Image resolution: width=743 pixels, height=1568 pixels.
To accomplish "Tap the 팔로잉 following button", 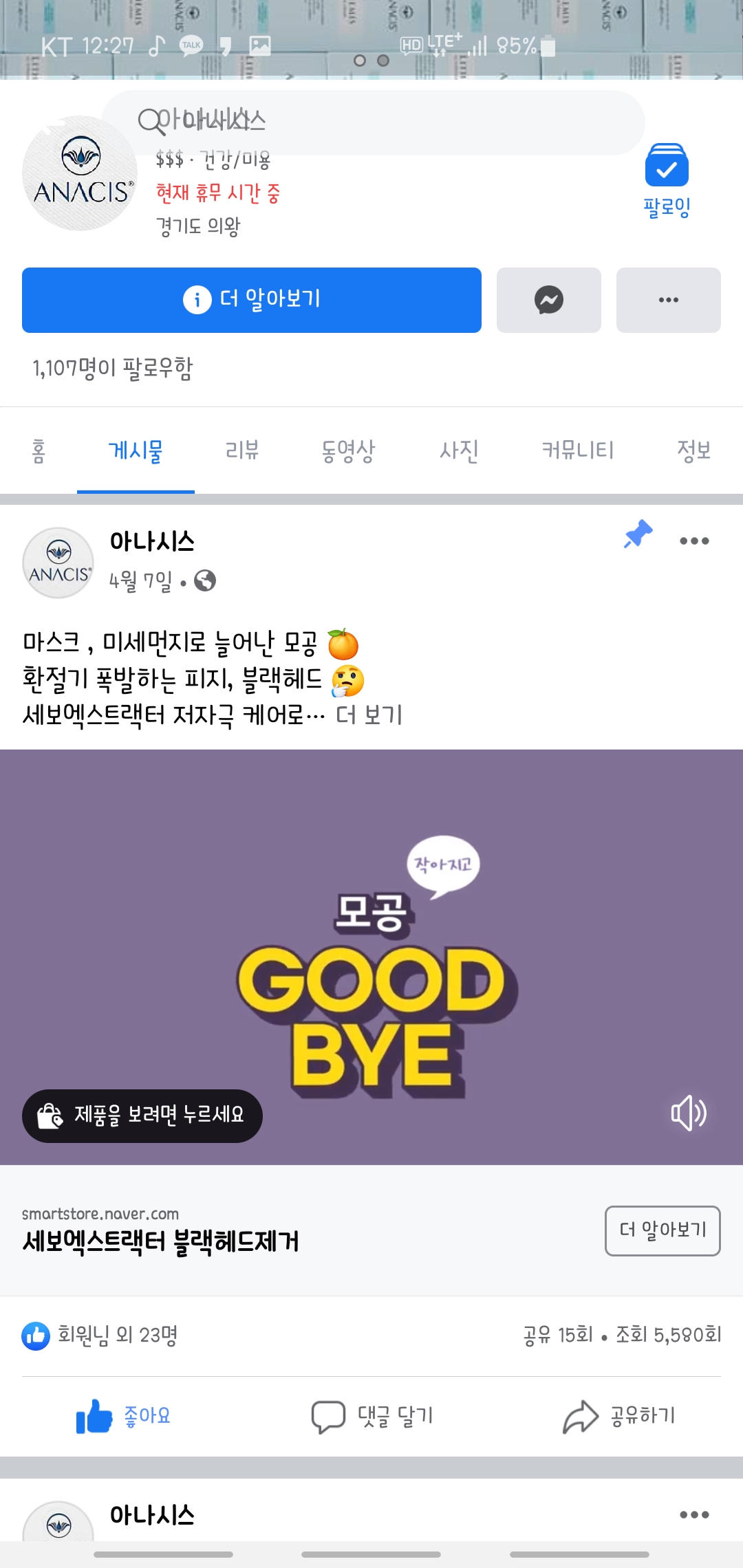I will pyautogui.click(x=667, y=180).
